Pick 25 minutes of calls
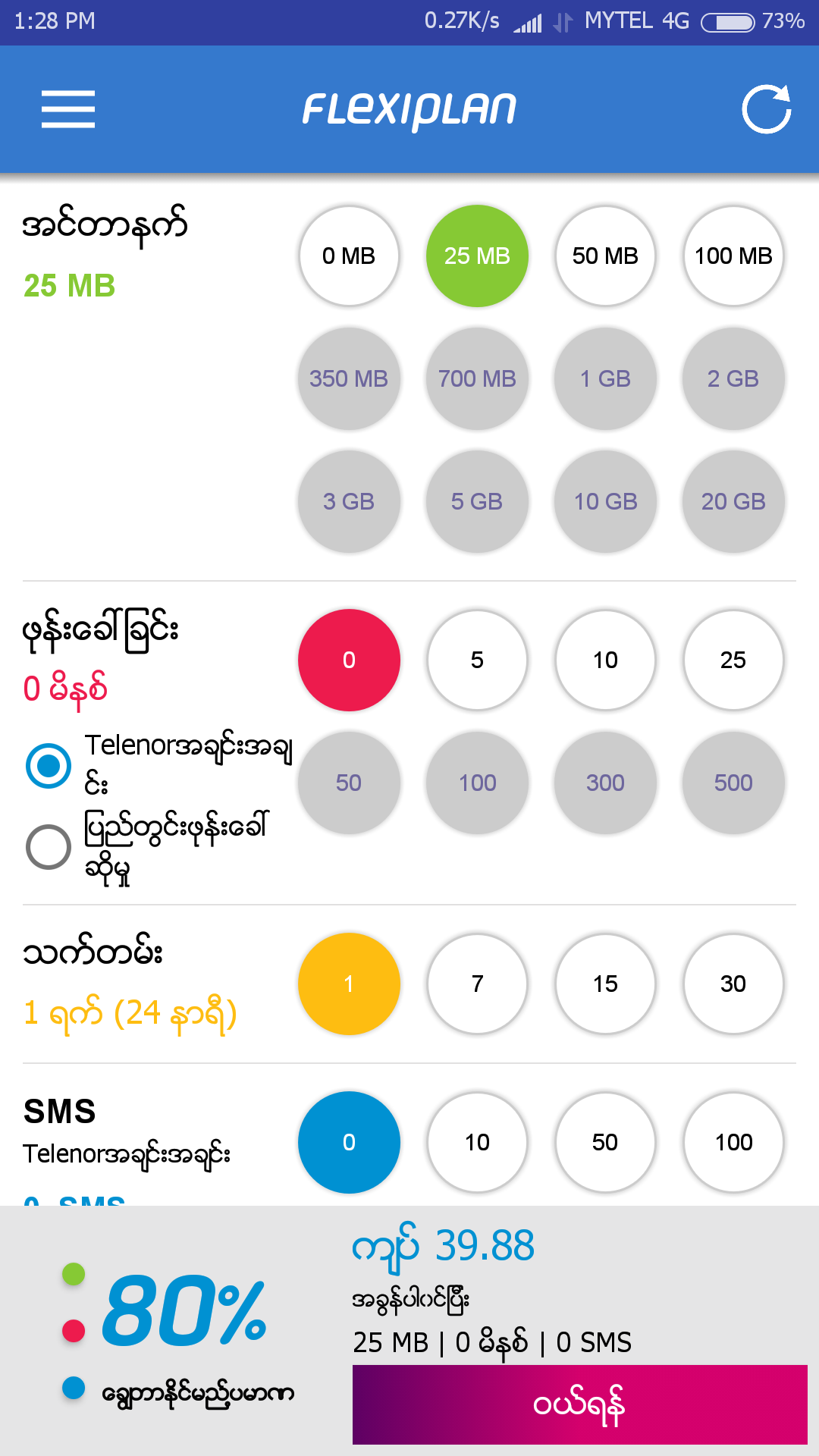 click(x=733, y=660)
